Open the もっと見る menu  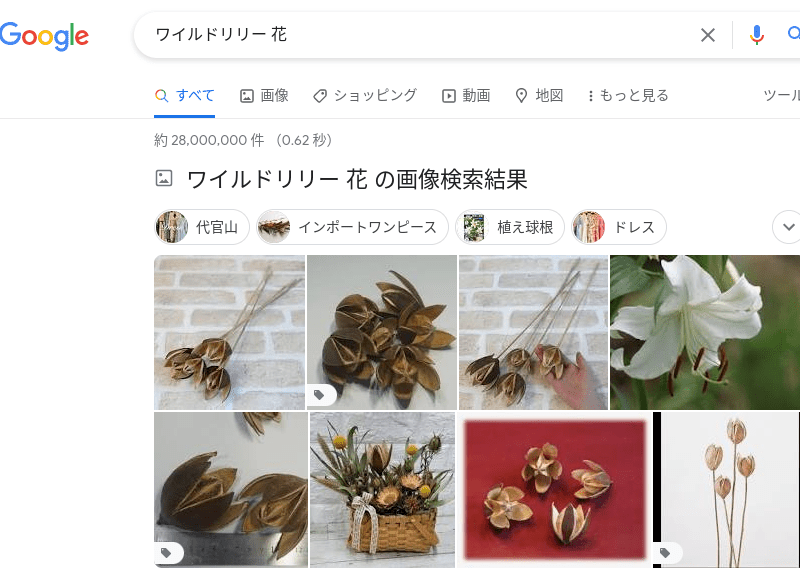tap(628, 96)
